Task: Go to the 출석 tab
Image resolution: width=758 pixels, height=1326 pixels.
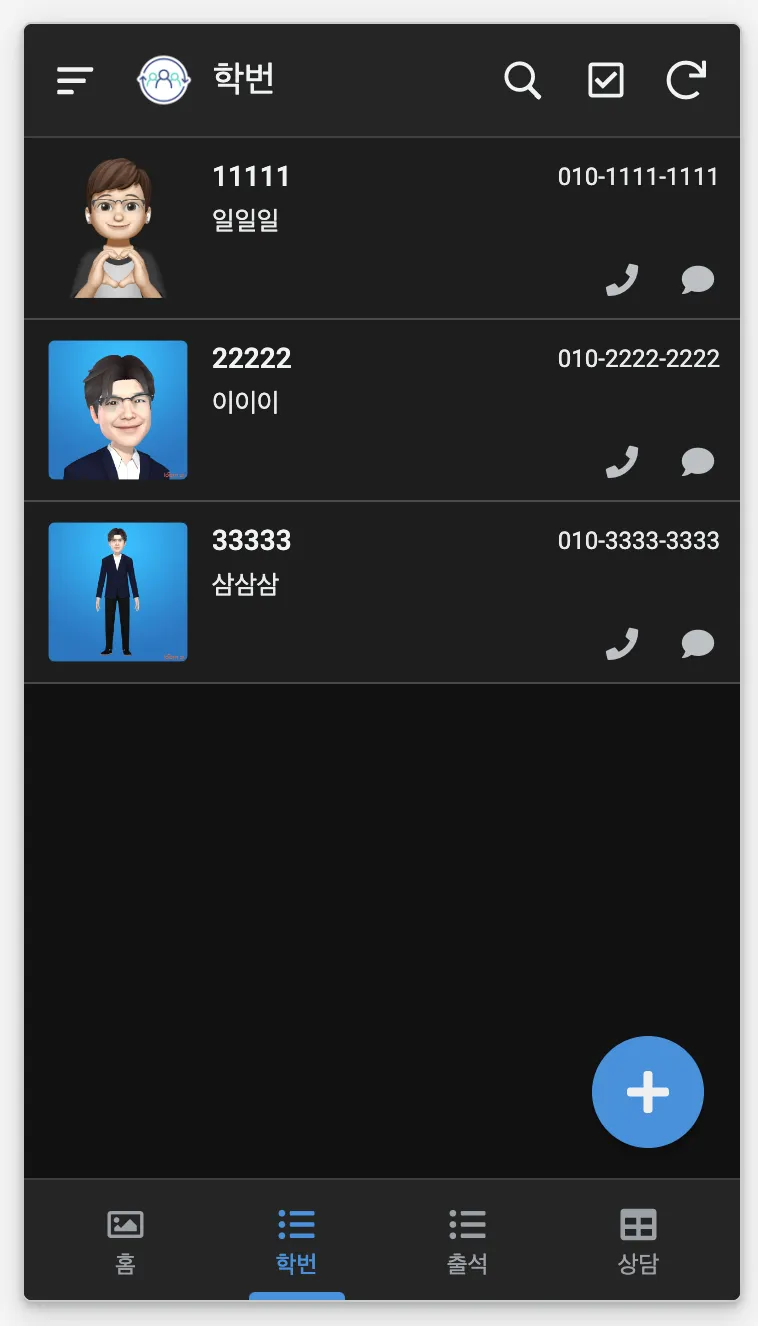Action: click(467, 1241)
